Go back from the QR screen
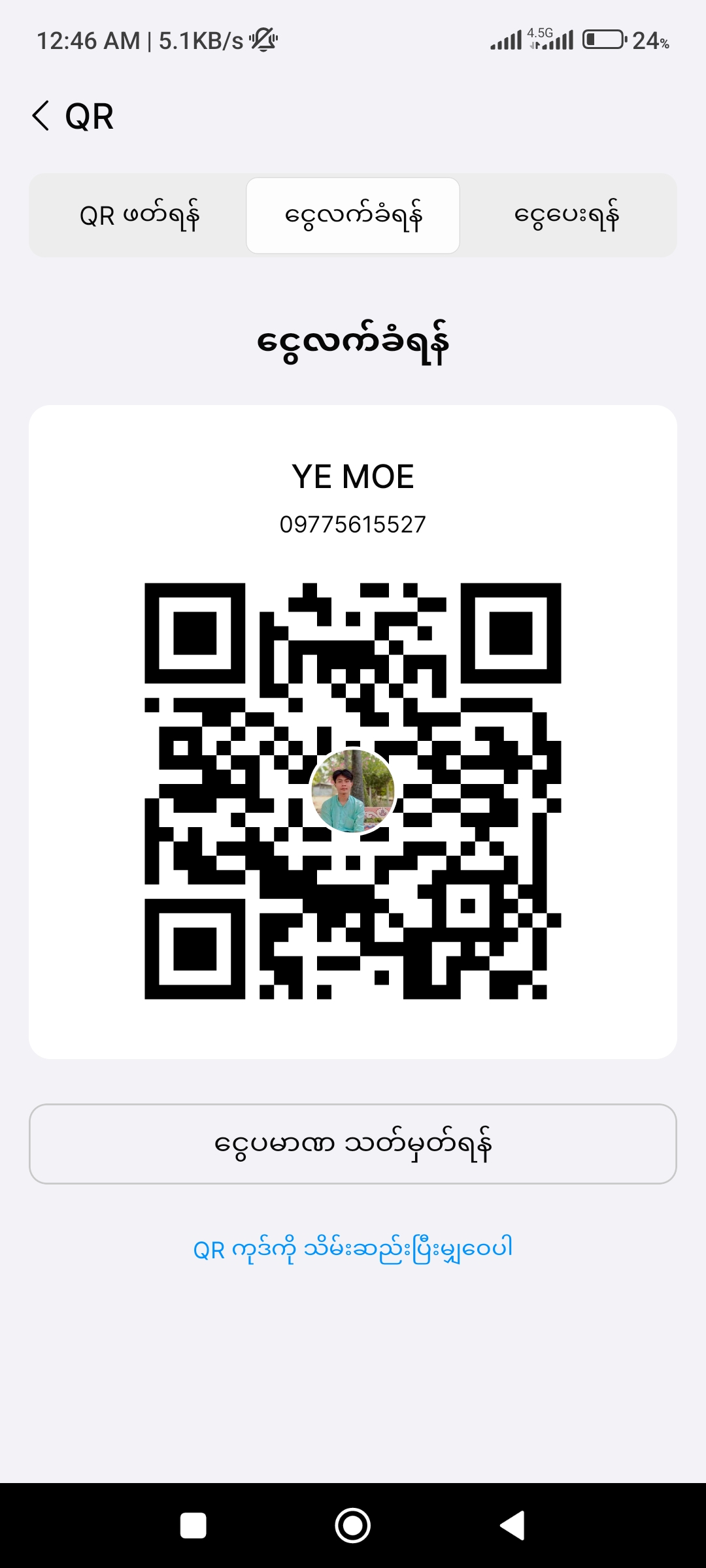This screenshot has height=1568, width=706. 41,116
